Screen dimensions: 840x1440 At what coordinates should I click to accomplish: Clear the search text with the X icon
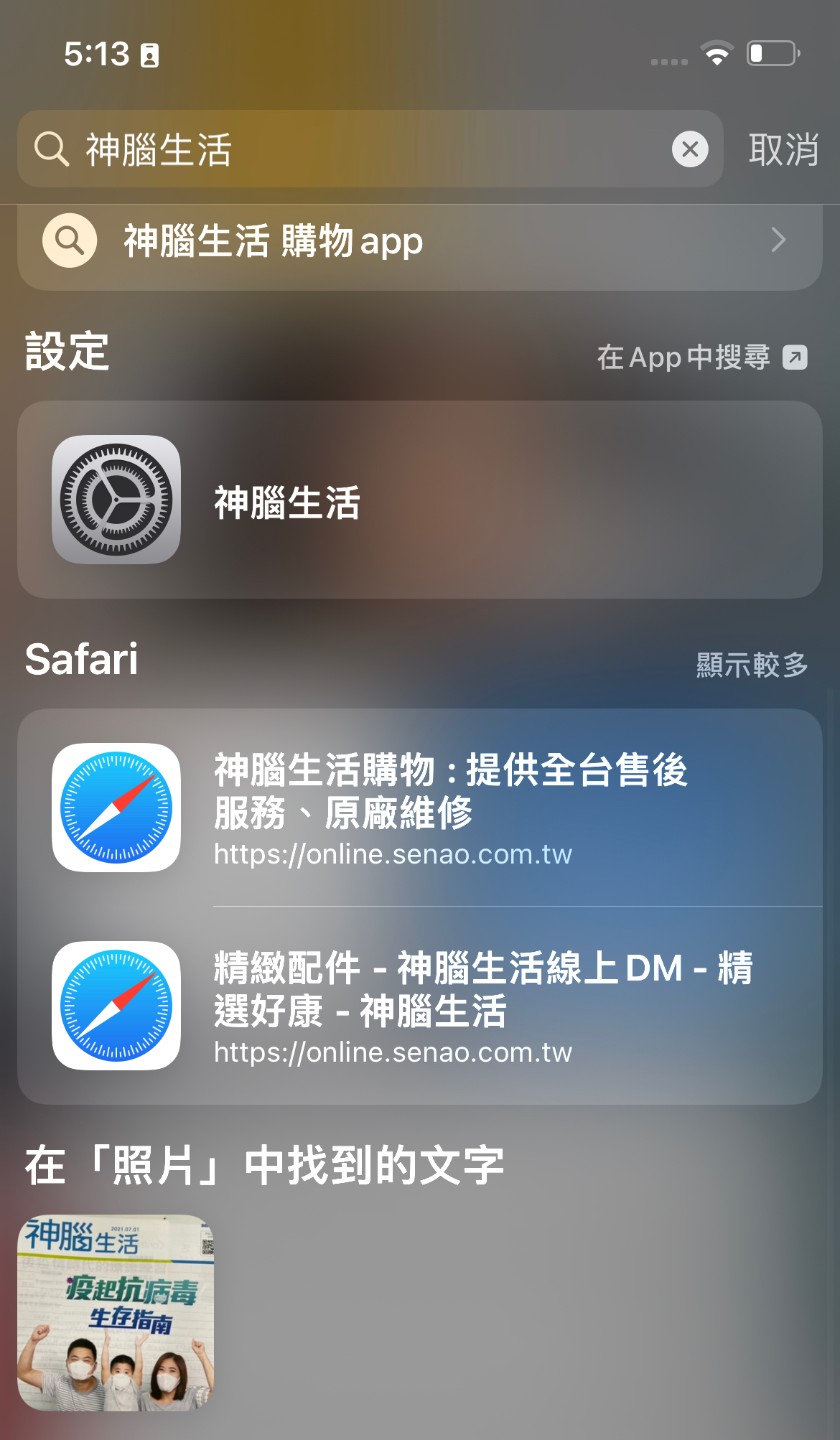click(689, 150)
